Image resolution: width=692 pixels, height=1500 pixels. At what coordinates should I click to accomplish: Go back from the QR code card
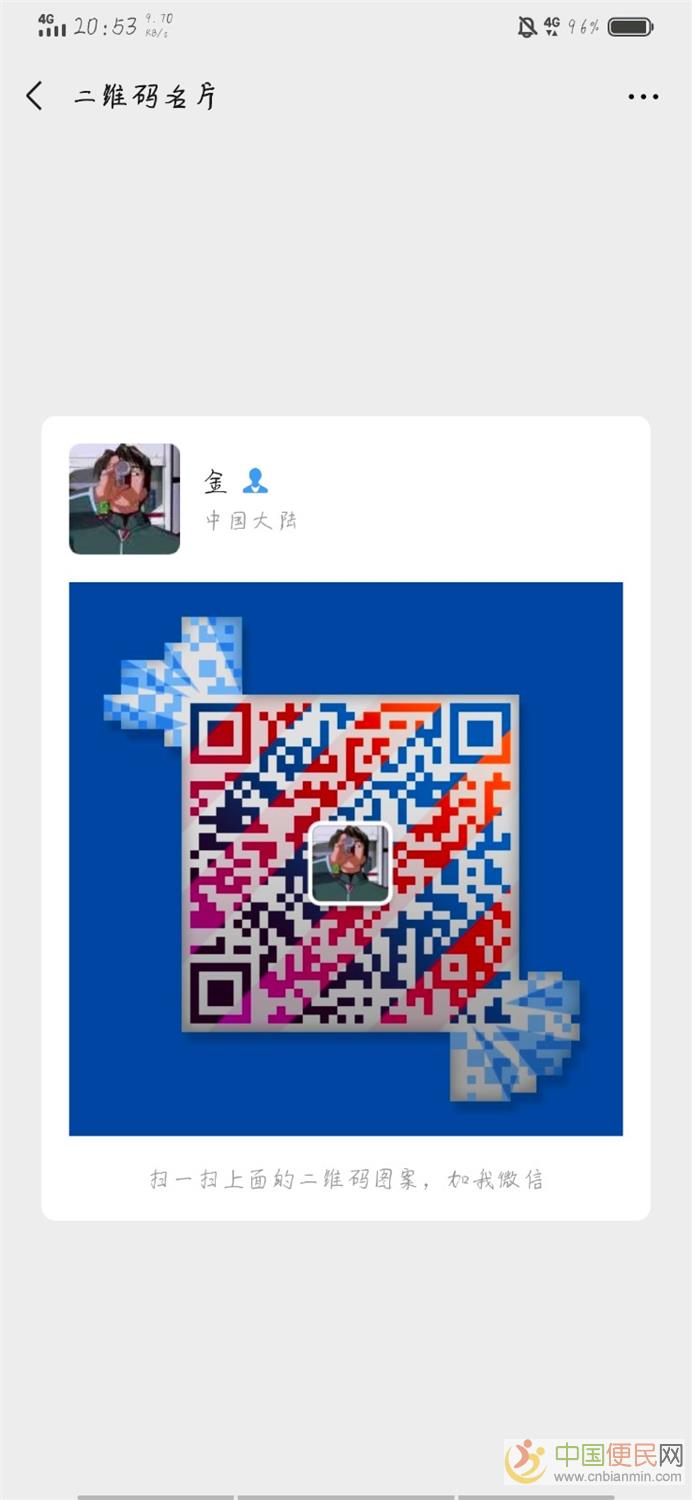click(35, 96)
